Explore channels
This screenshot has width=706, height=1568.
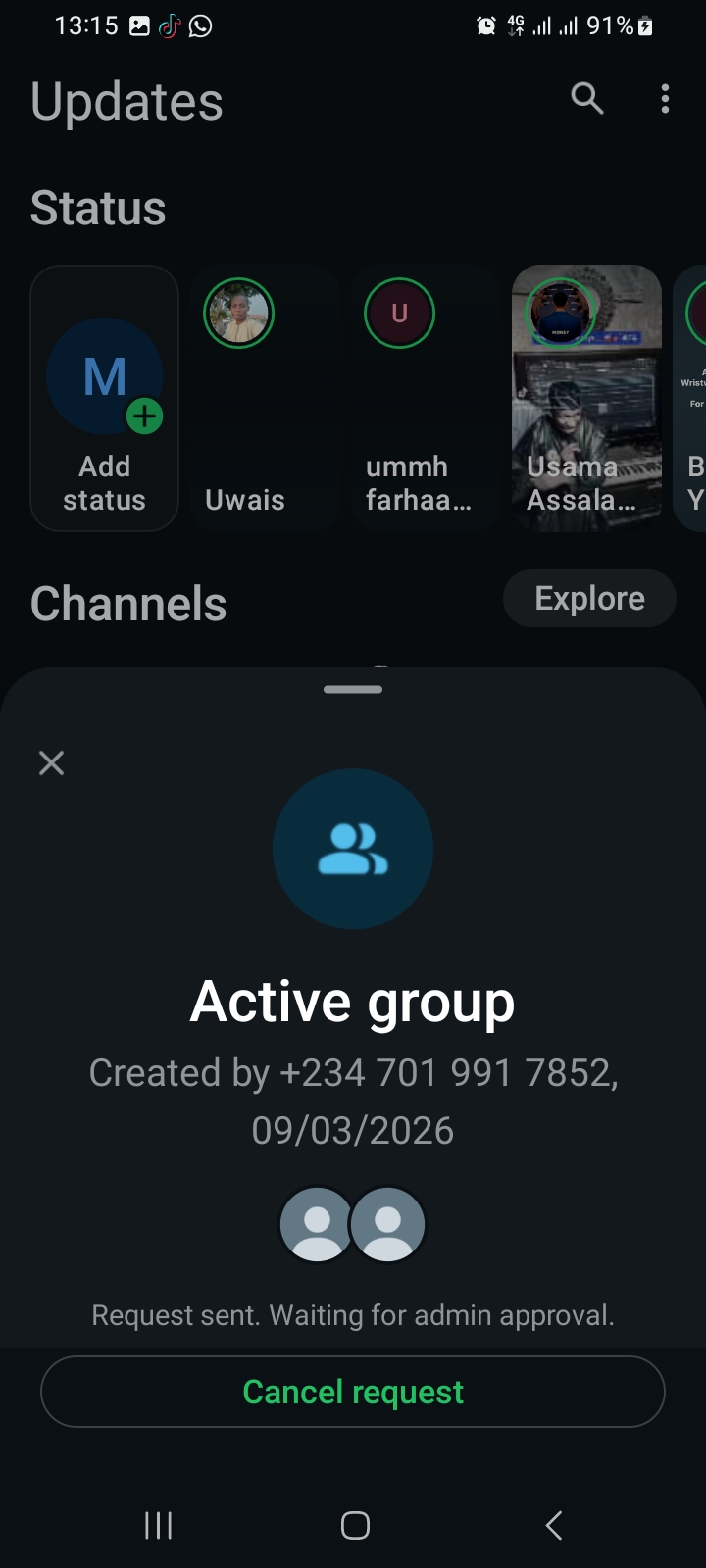click(589, 598)
